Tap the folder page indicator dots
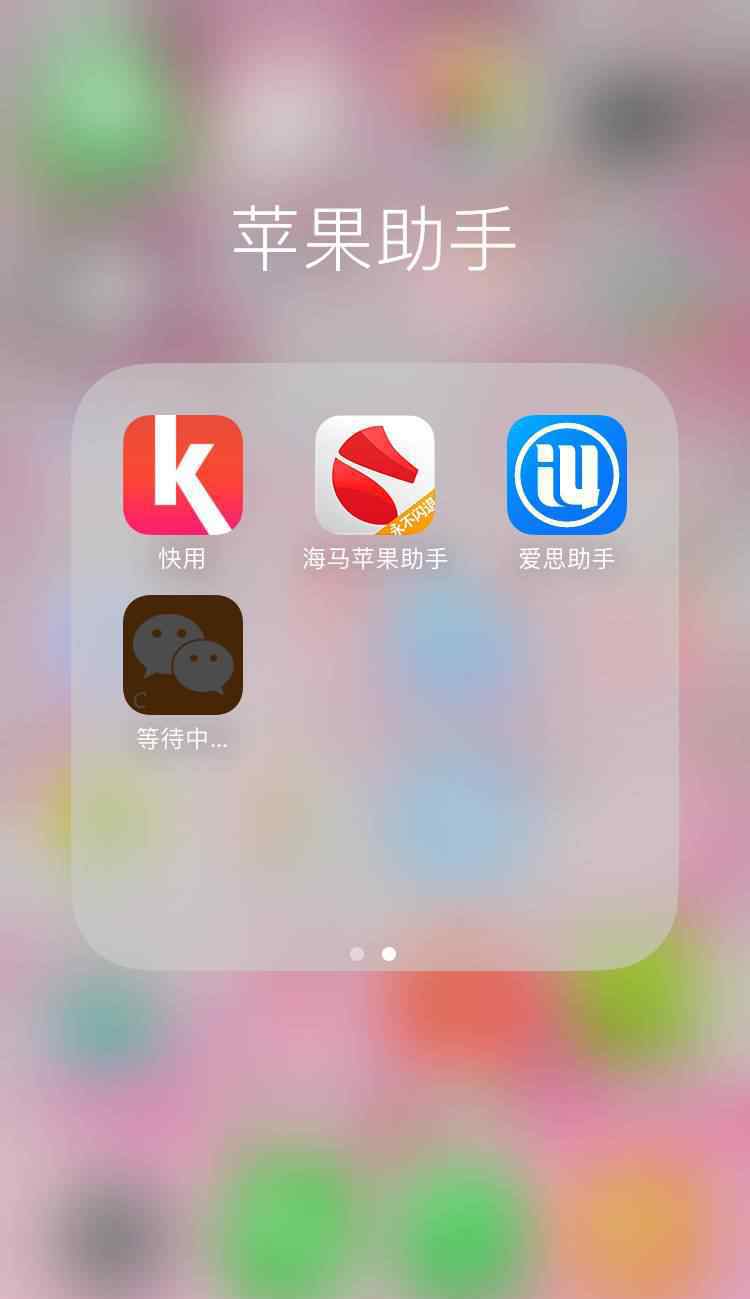The image size is (750, 1299). point(373,954)
